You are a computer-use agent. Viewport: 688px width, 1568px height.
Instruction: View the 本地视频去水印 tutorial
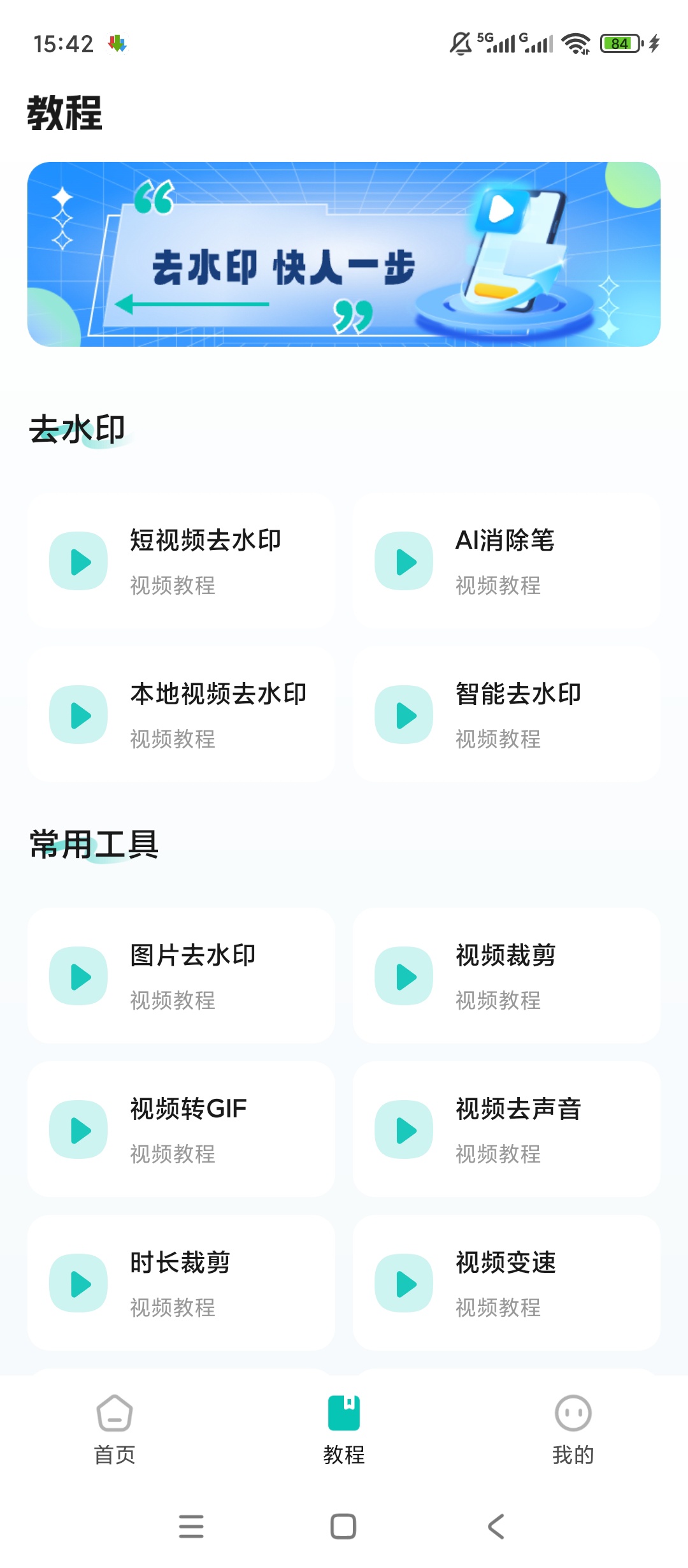(x=181, y=715)
